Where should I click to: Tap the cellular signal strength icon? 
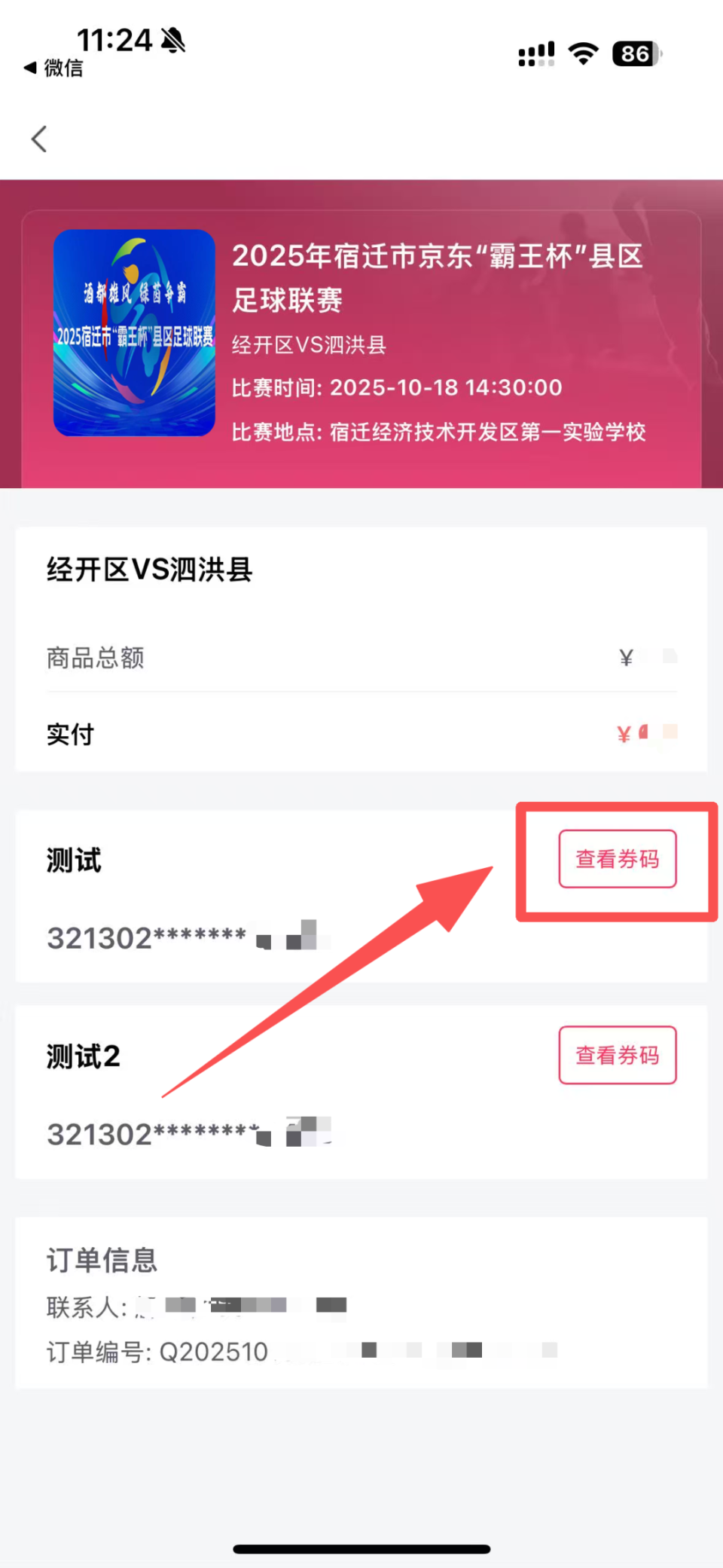coord(536,53)
